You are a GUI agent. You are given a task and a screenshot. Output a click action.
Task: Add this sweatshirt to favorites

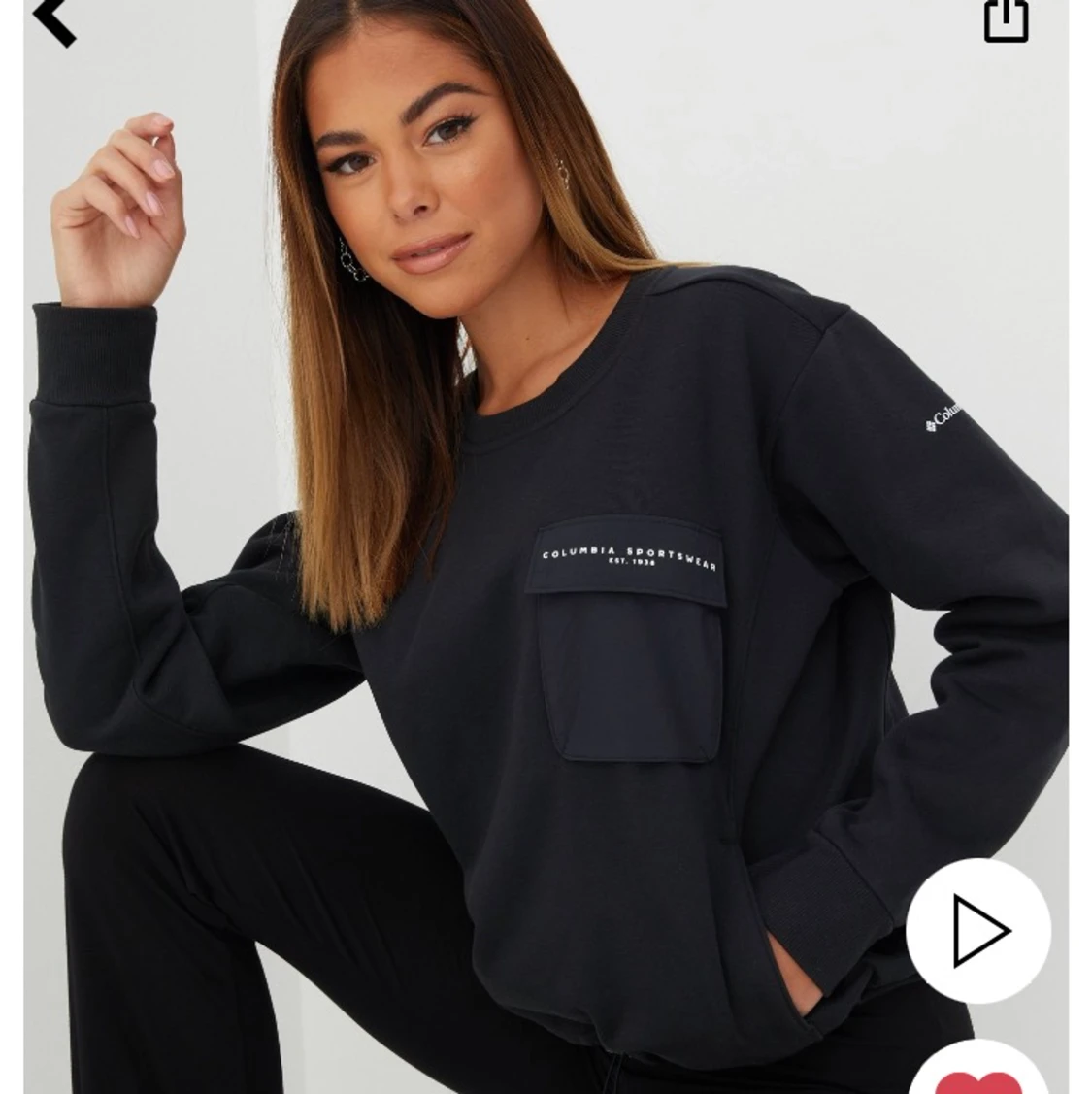tap(978, 1076)
